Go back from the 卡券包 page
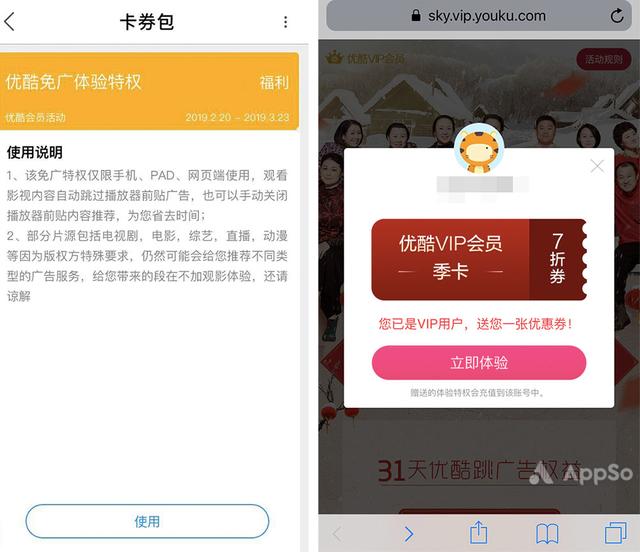The height and width of the screenshot is (552, 640). click(10, 22)
